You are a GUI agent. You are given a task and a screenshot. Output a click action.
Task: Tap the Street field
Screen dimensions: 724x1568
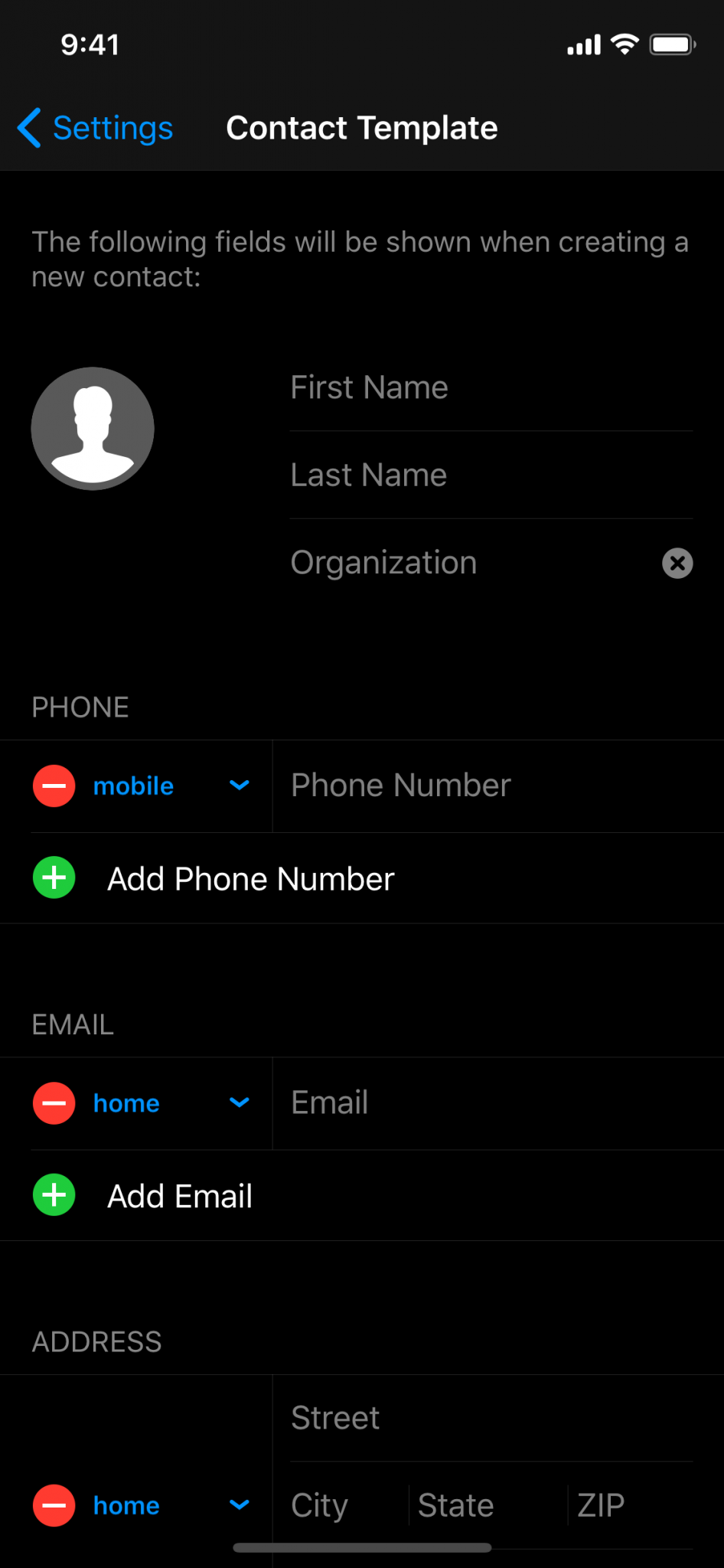pos(491,1418)
